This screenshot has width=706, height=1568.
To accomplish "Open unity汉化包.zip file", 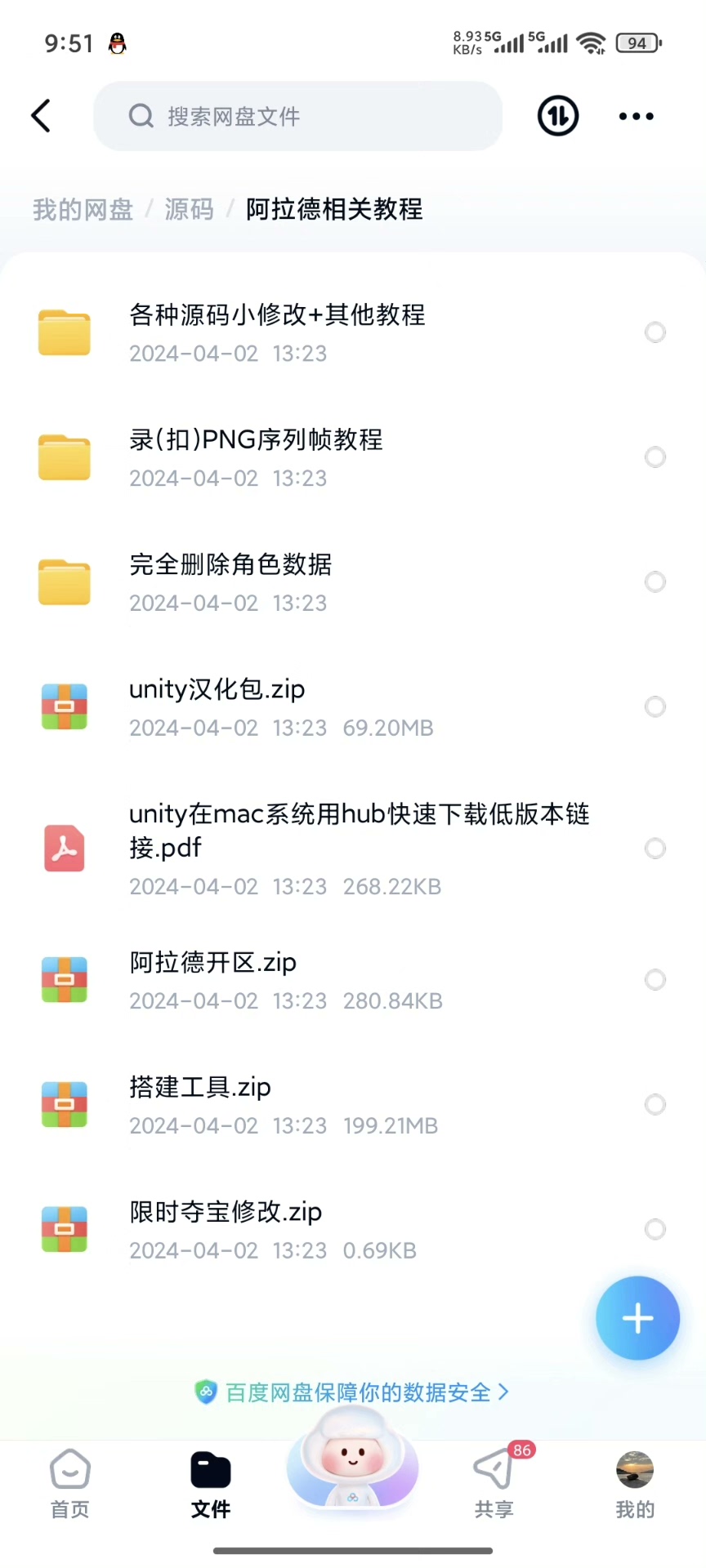I will click(217, 706).
